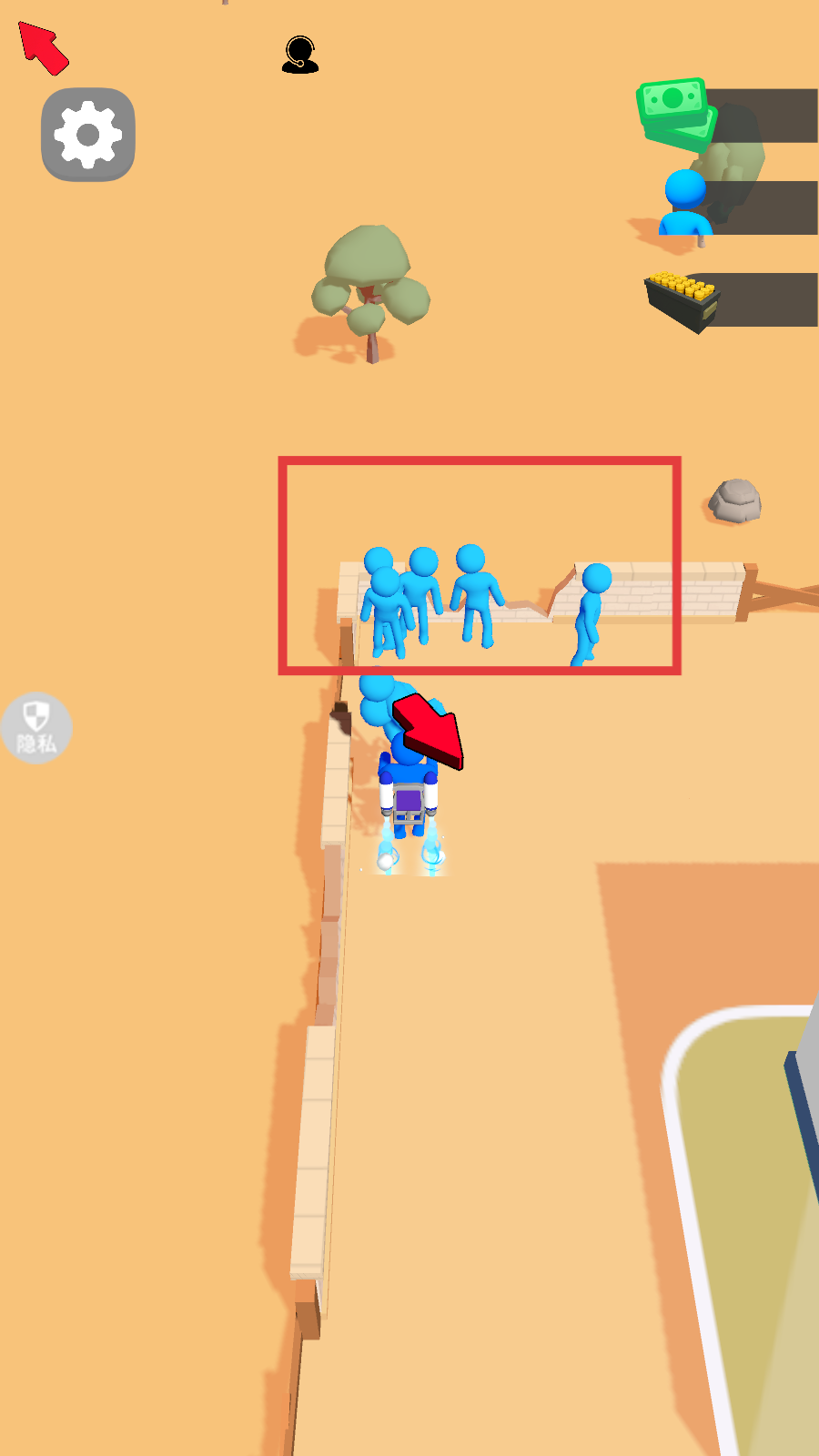This screenshot has height=1456, width=819.
Task: Open the customer support headset icon
Action: pyautogui.click(x=299, y=55)
